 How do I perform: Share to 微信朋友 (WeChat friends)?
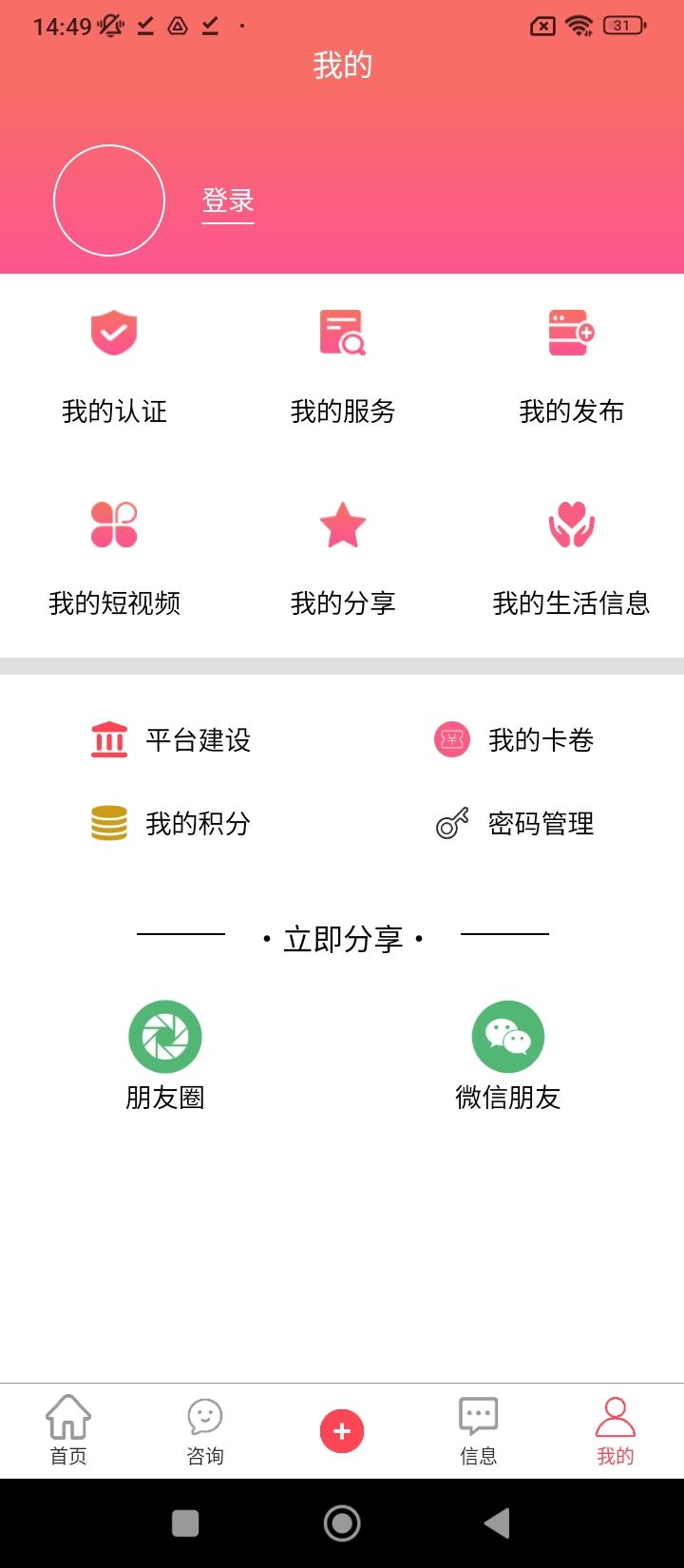(507, 1037)
